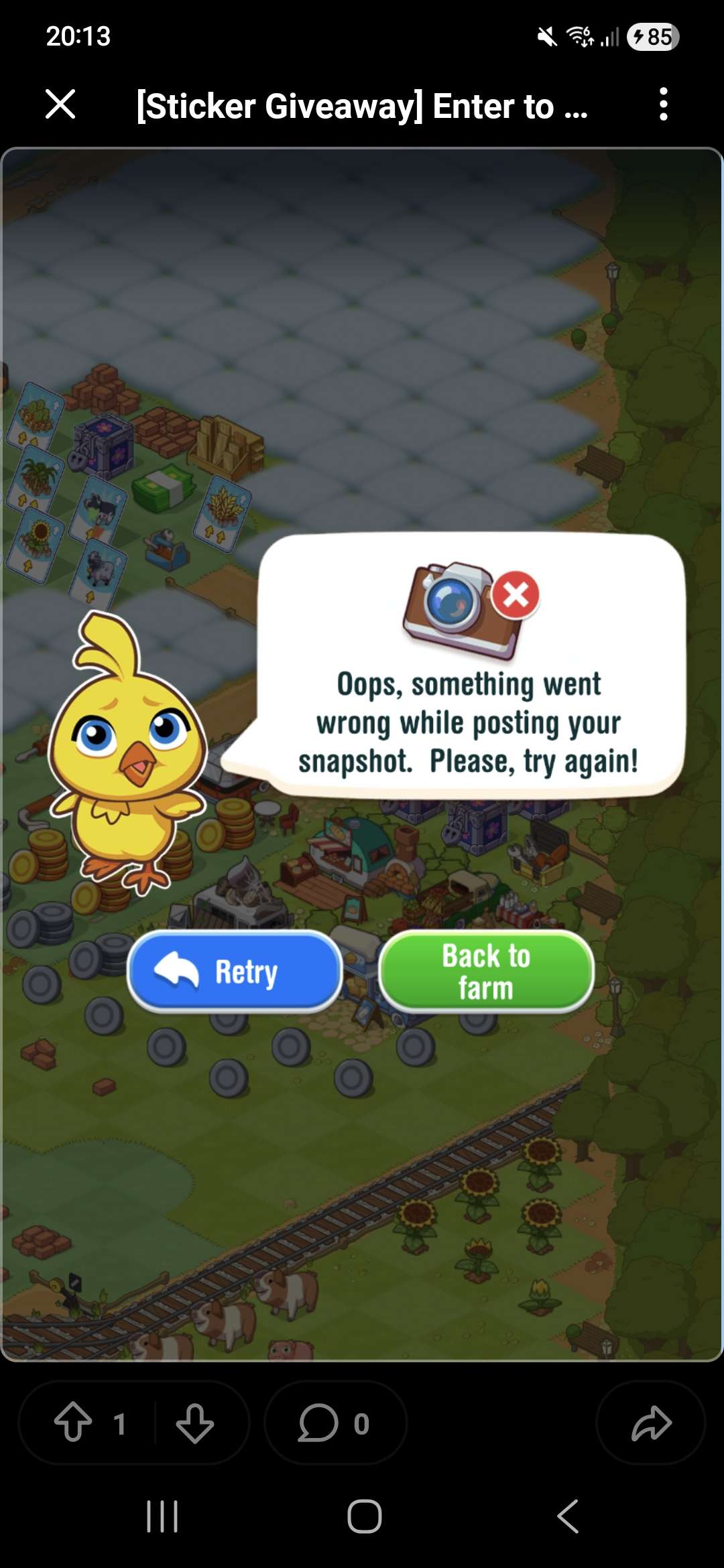This screenshot has height=1568, width=724.
Task: Close the Sticker Giveaway post
Action: click(x=60, y=105)
